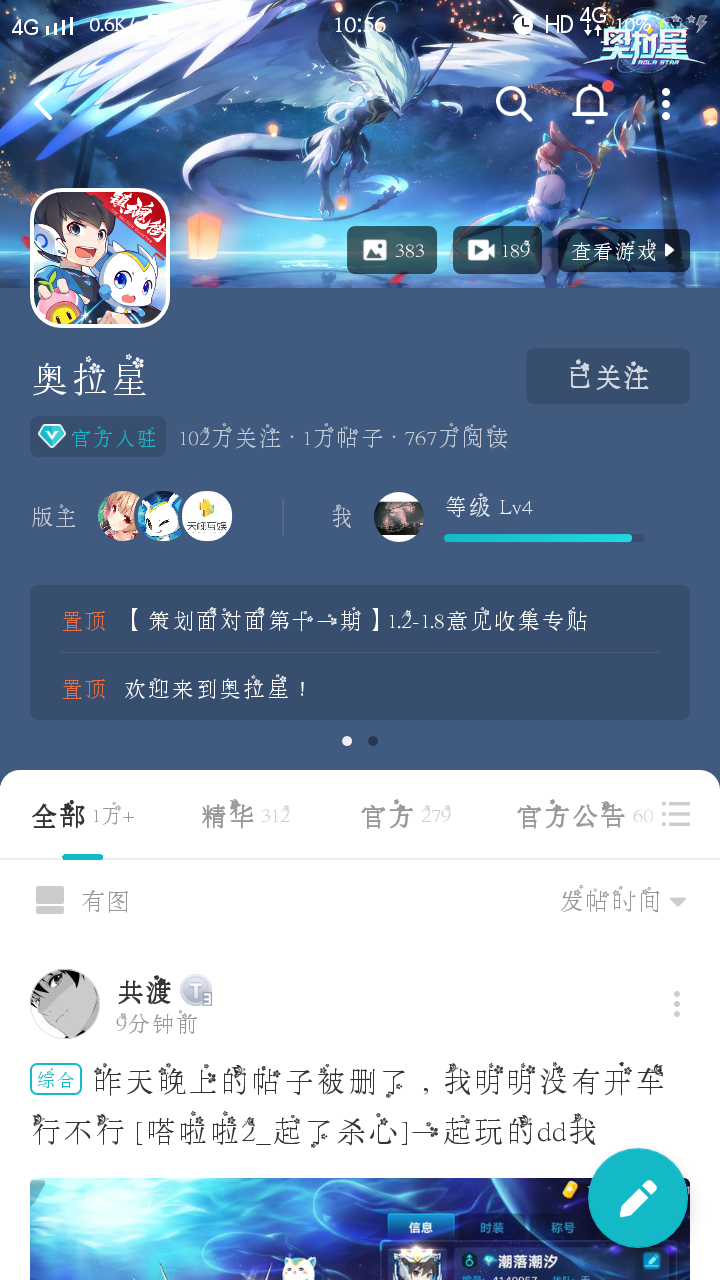Tap the 奥拉星 game app icon

click(x=99, y=256)
